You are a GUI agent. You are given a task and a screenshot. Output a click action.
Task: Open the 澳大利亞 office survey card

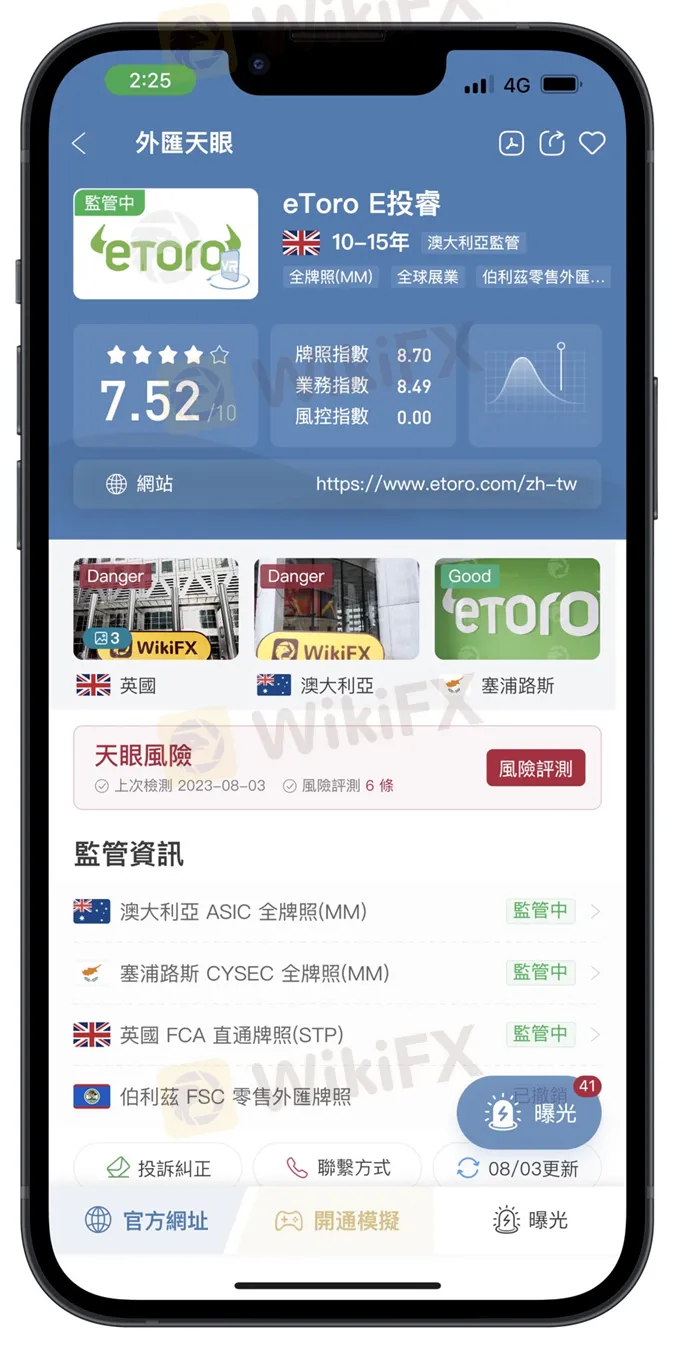click(x=337, y=609)
